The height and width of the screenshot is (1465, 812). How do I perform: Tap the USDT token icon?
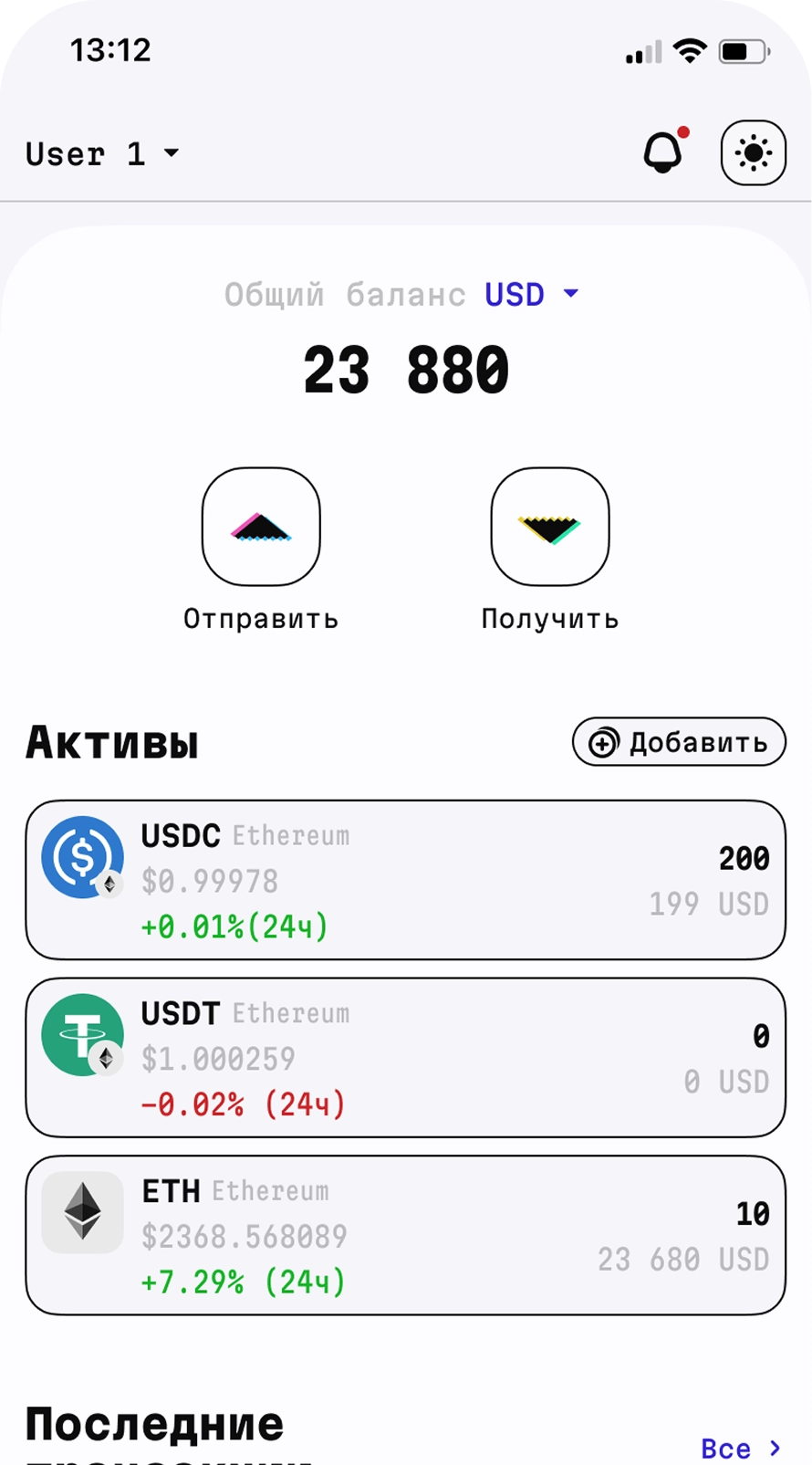click(81, 1034)
